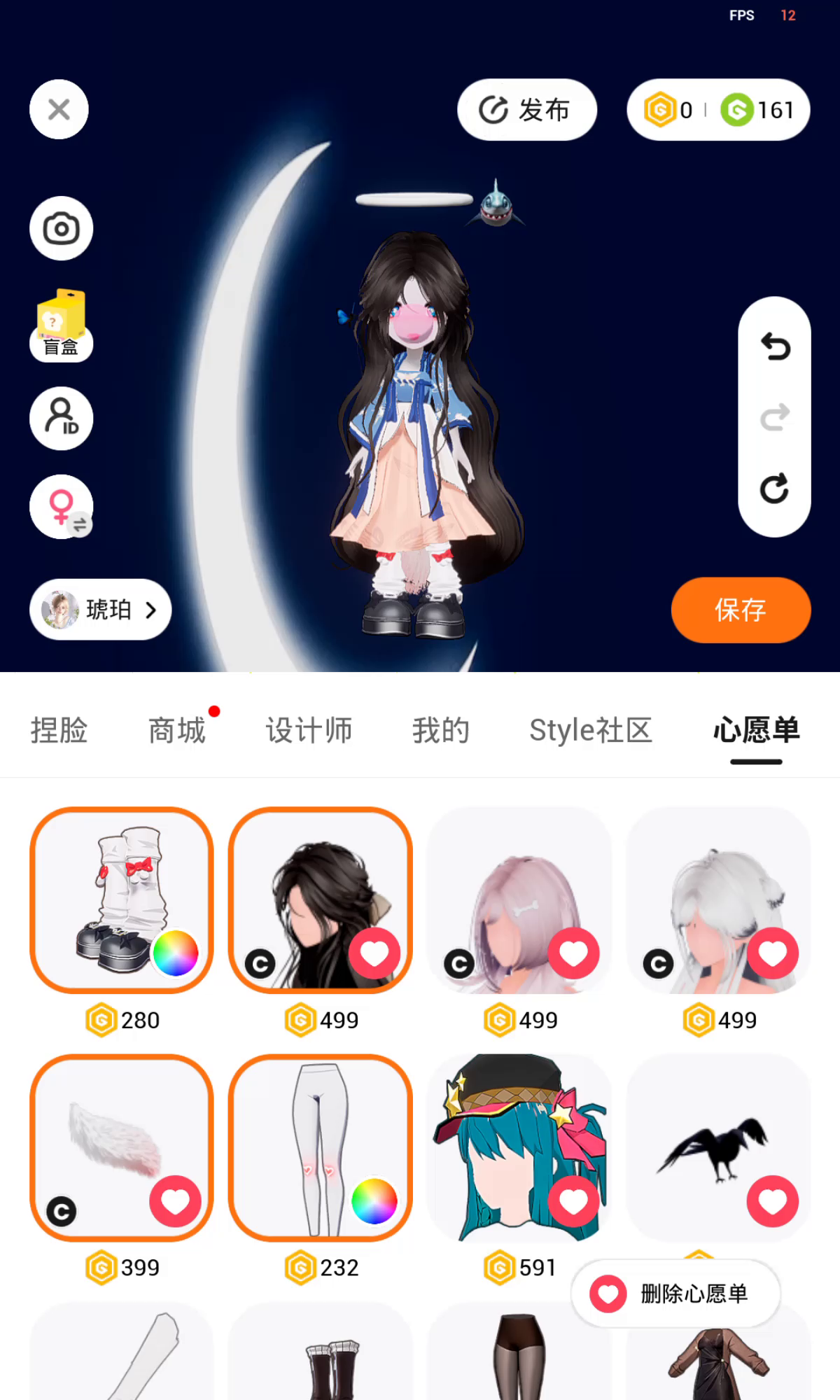Tap the 发布 publish button
The width and height of the screenshot is (840, 1400).
click(526, 110)
